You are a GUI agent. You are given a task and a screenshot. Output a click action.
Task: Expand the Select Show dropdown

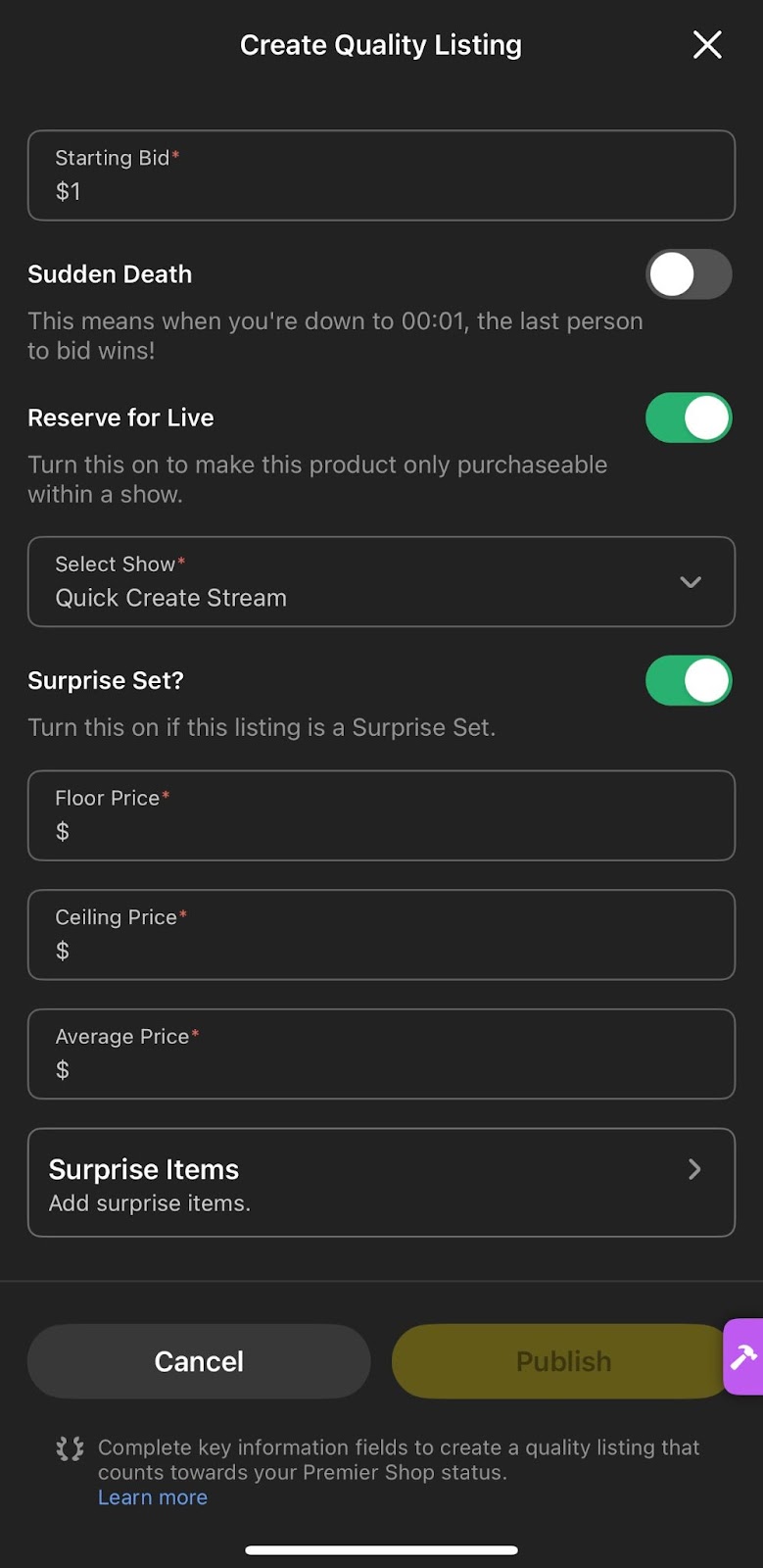(x=381, y=581)
